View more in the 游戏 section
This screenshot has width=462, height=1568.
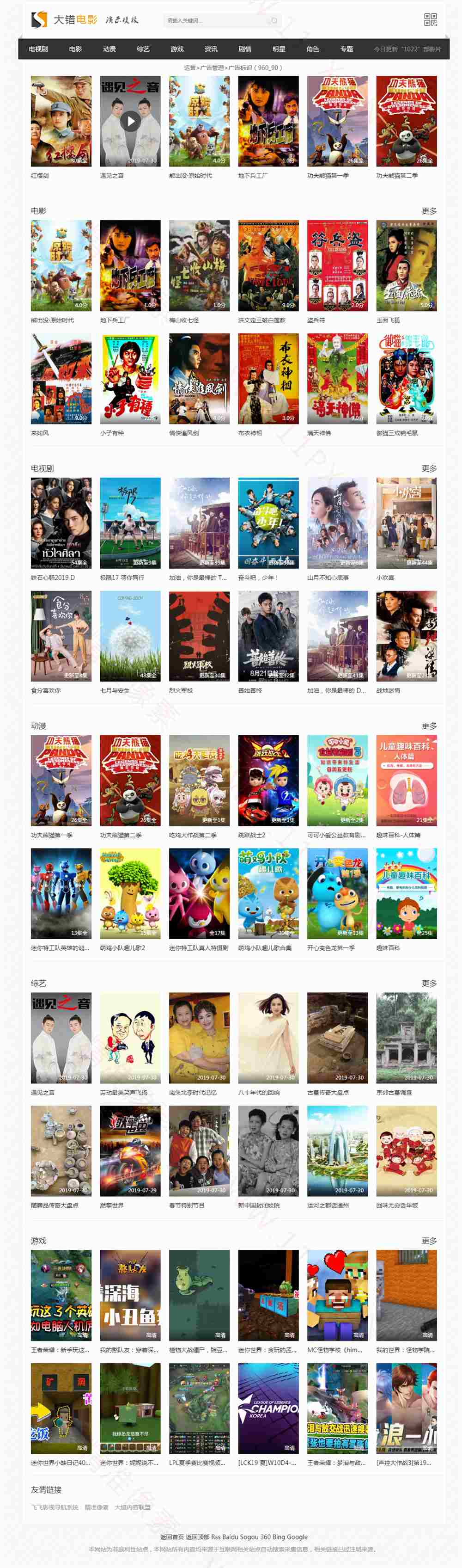coord(429,1241)
